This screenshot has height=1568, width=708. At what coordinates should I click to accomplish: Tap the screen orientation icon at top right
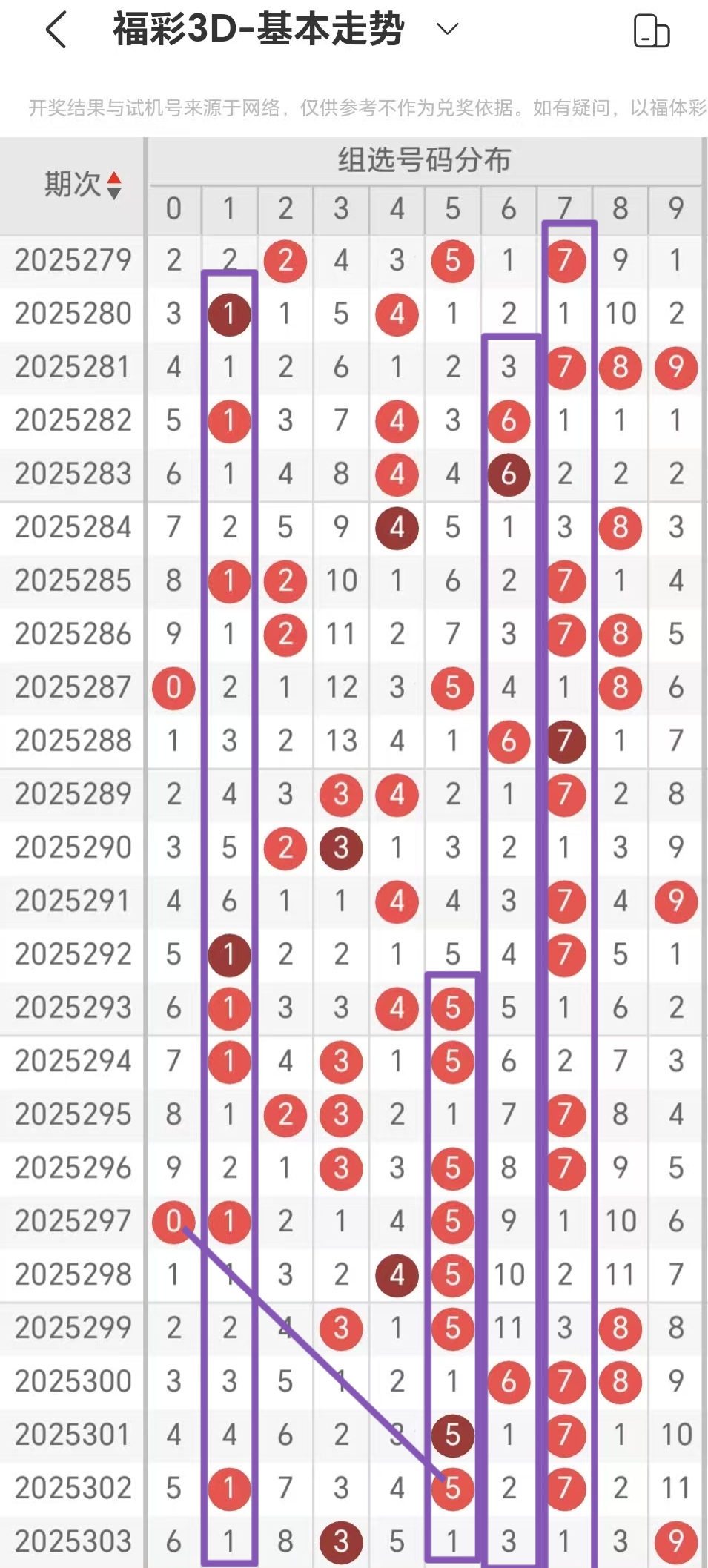(652, 31)
